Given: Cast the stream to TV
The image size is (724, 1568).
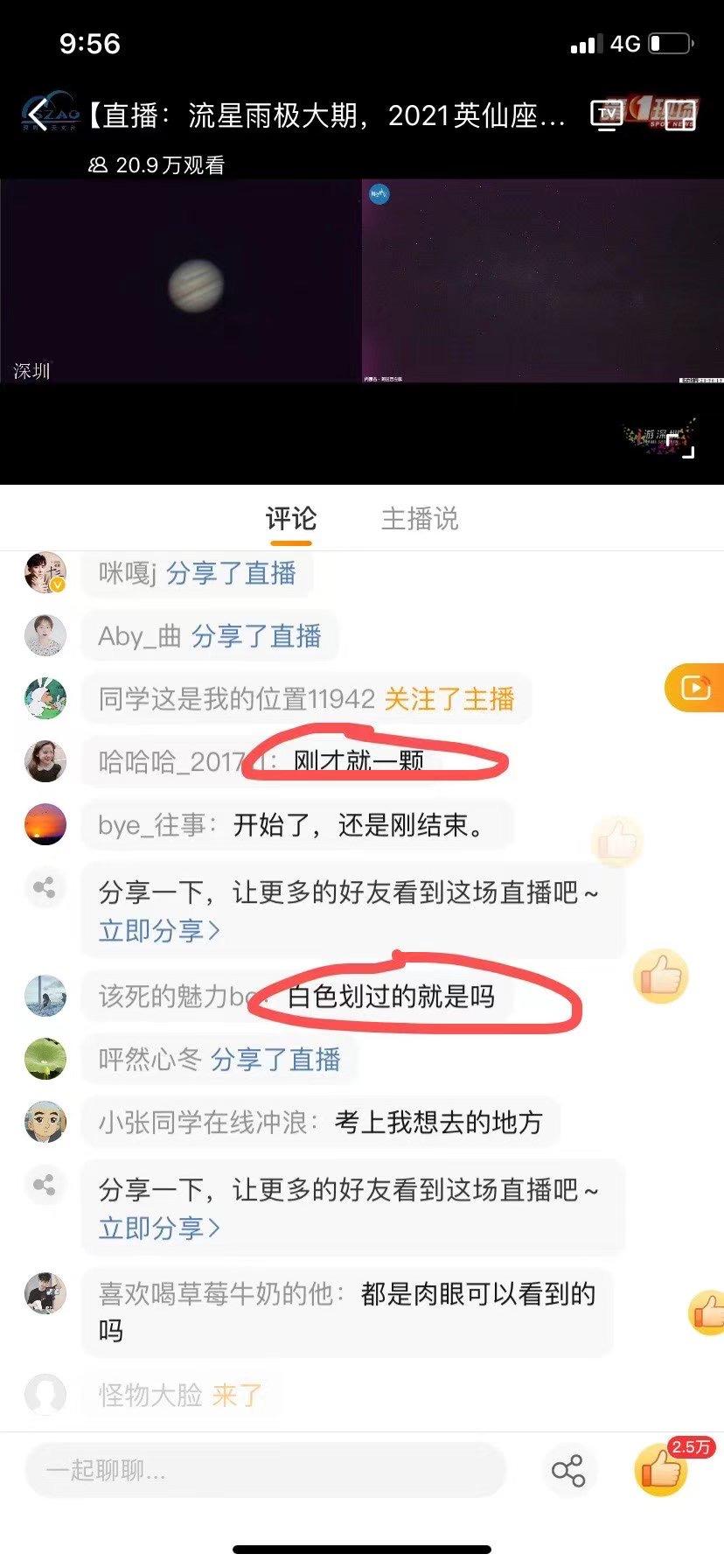Looking at the screenshot, I should pos(608,115).
